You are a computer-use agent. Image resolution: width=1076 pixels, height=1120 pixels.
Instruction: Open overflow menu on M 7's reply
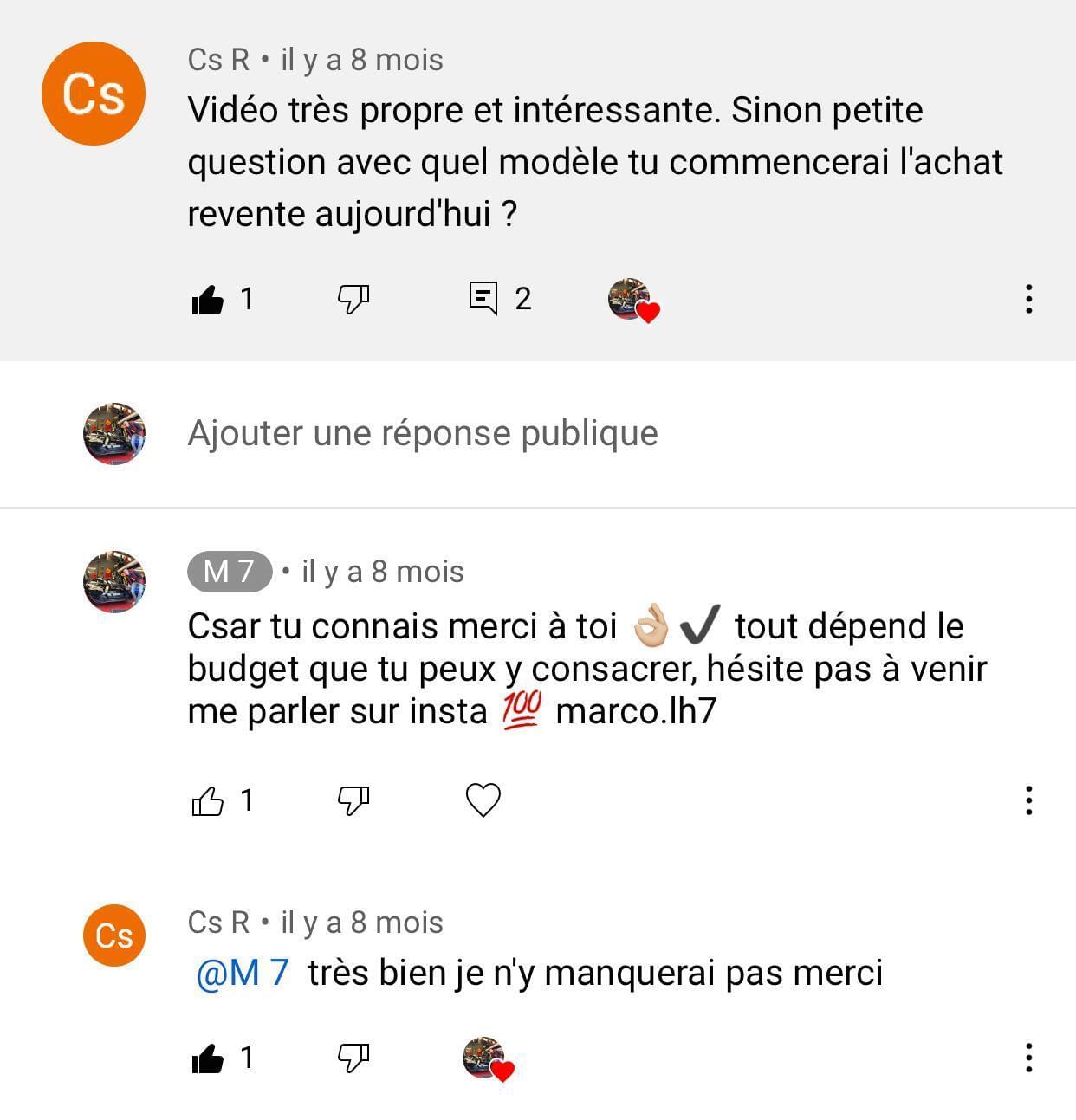click(x=1028, y=800)
